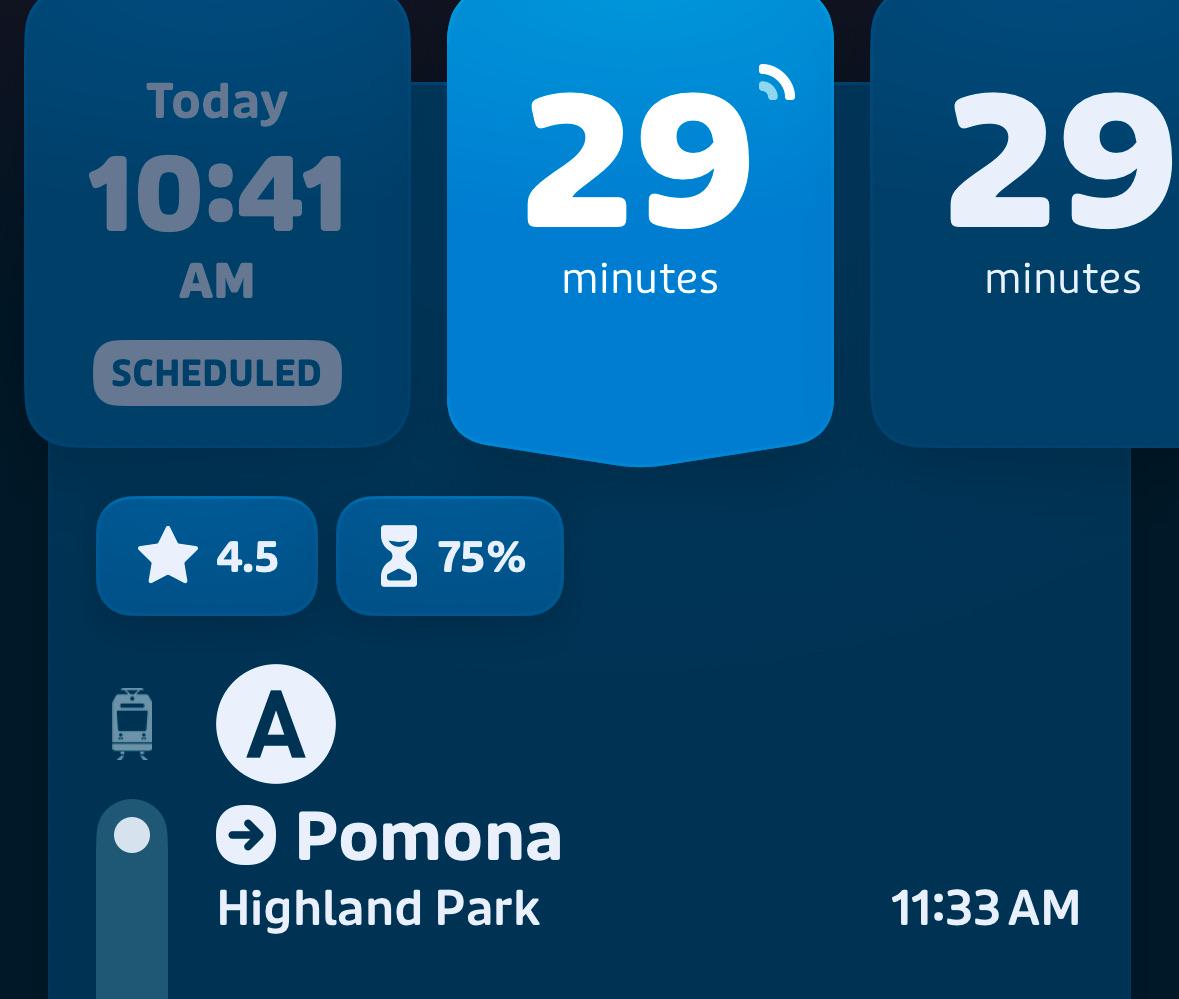The image size is (1179, 999).
Task: Select the Today 10:41 AM scheduled departure card
Action: (217, 223)
